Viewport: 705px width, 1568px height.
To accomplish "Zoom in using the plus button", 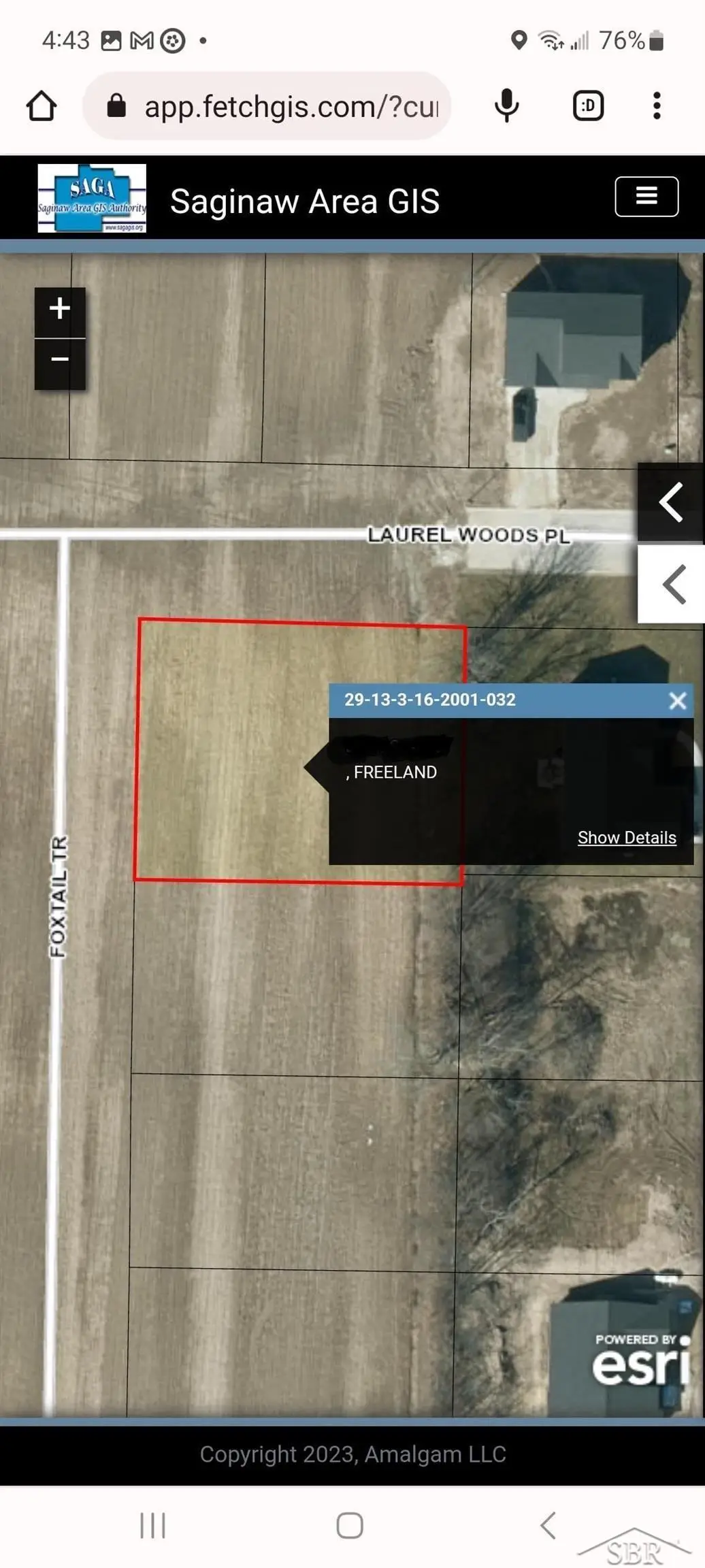I will (x=59, y=308).
